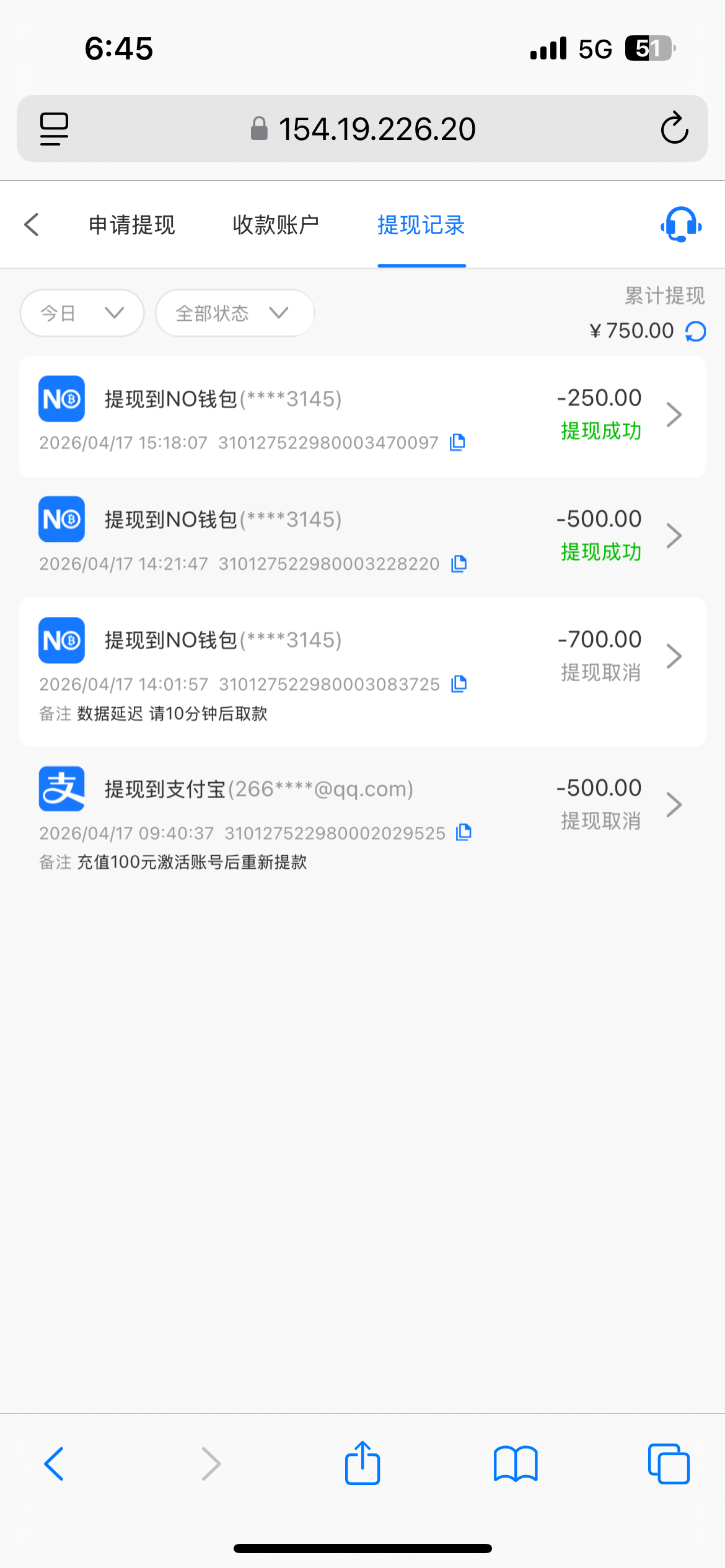
Task: Expand the 今日 date filter dropdown
Action: (x=82, y=313)
